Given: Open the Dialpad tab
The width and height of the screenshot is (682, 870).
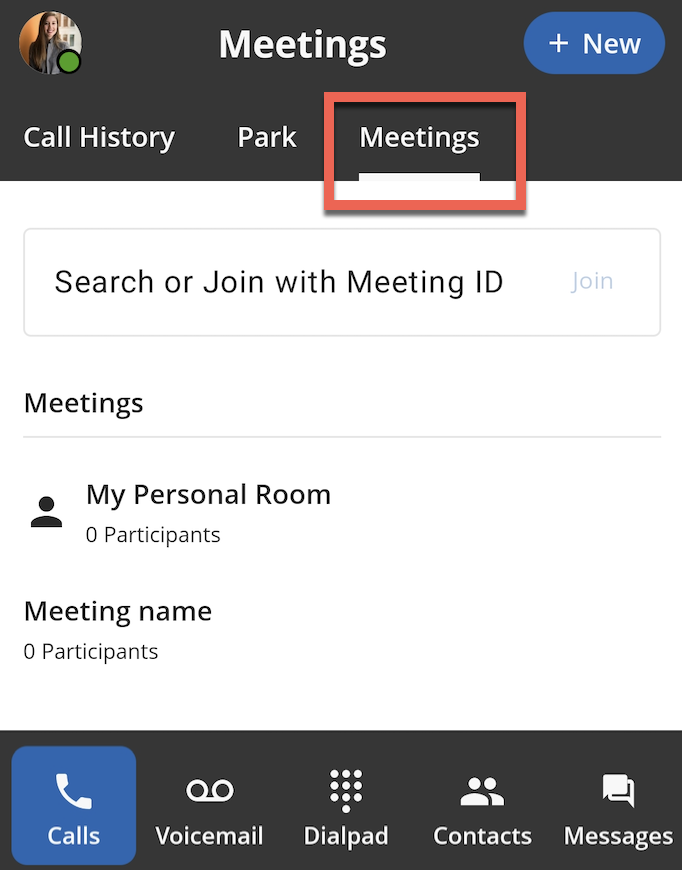Looking at the screenshot, I should [346, 805].
